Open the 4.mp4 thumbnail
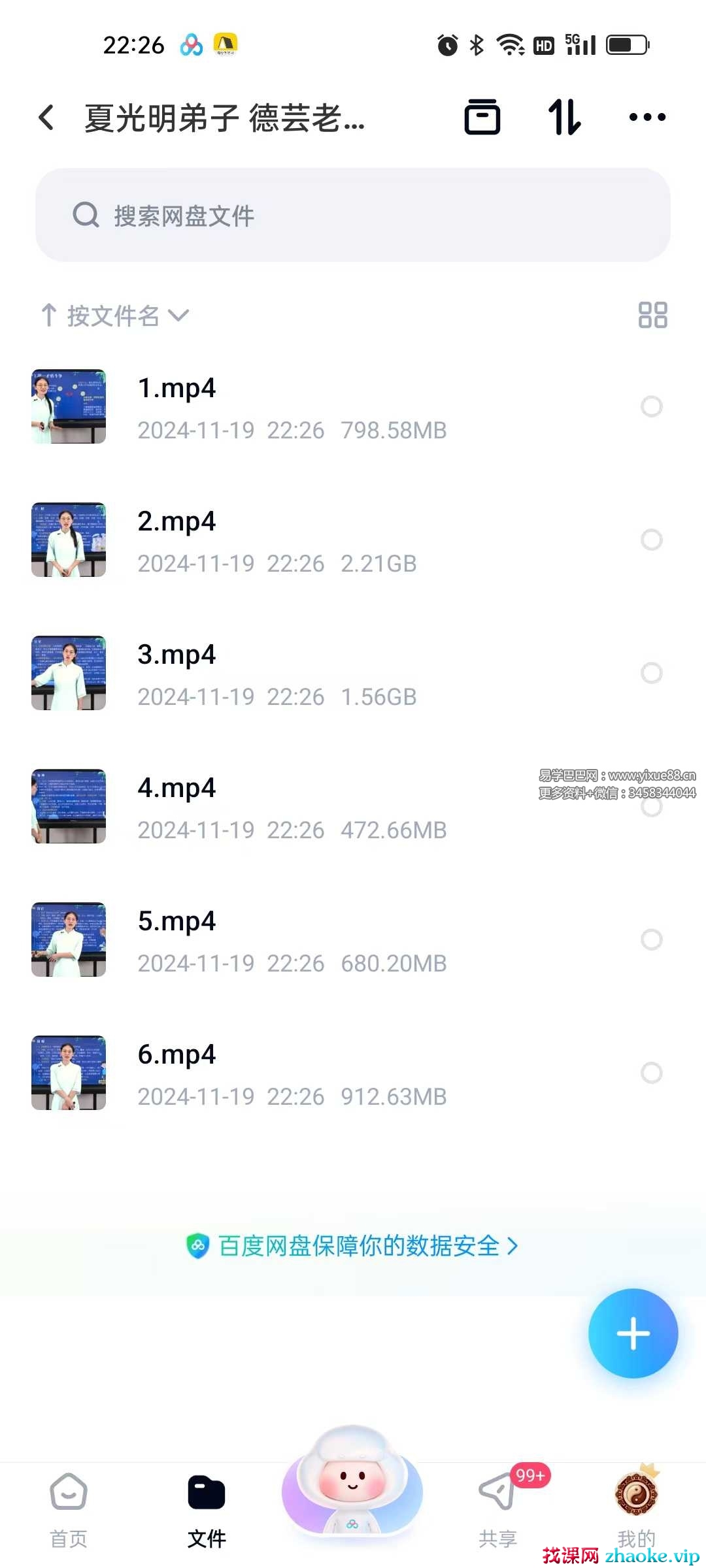The width and height of the screenshot is (706, 1568). pyautogui.click(x=69, y=806)
